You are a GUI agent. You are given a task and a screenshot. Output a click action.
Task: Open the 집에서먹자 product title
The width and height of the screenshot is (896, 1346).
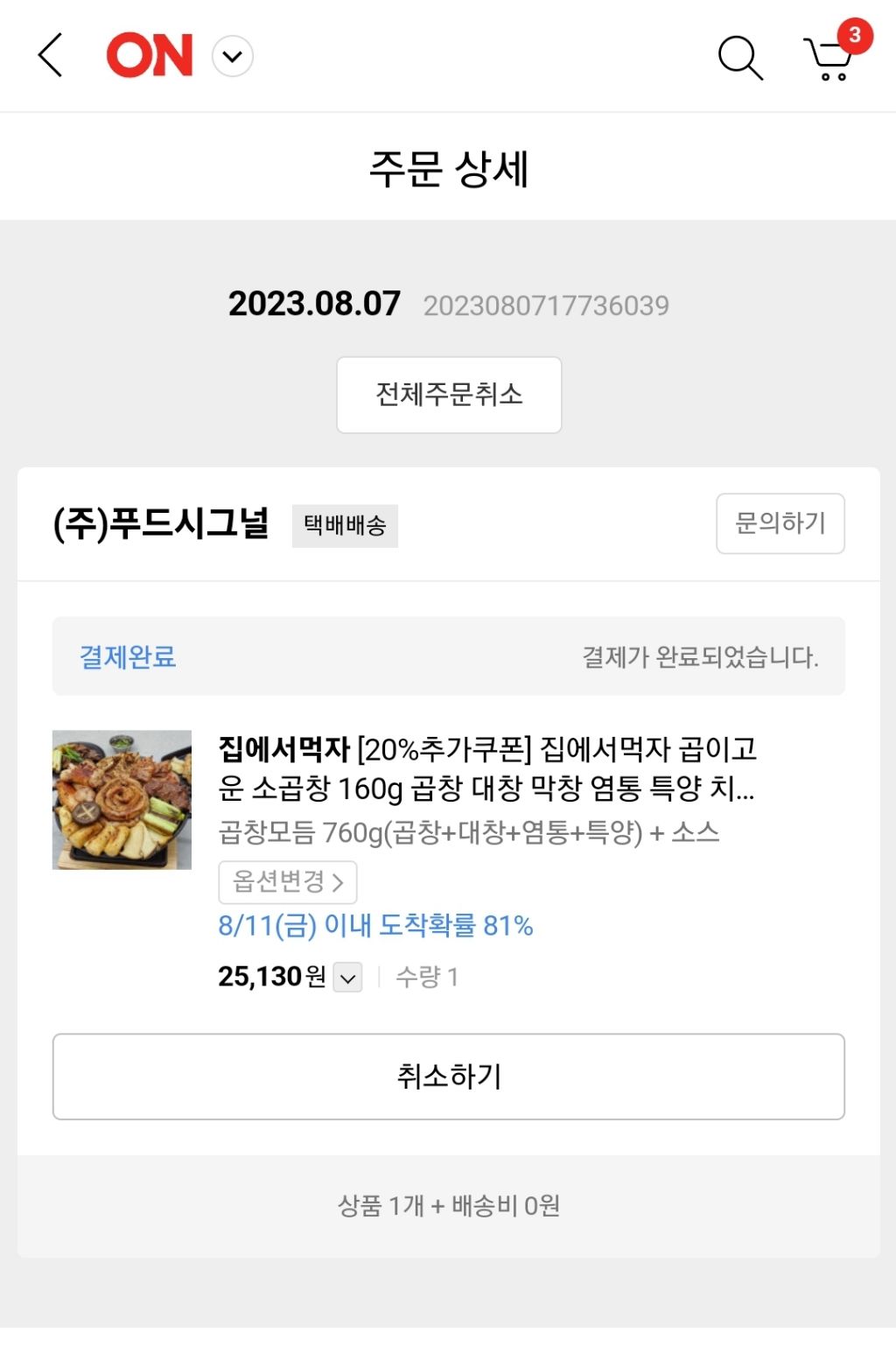(x=486, y=768)
